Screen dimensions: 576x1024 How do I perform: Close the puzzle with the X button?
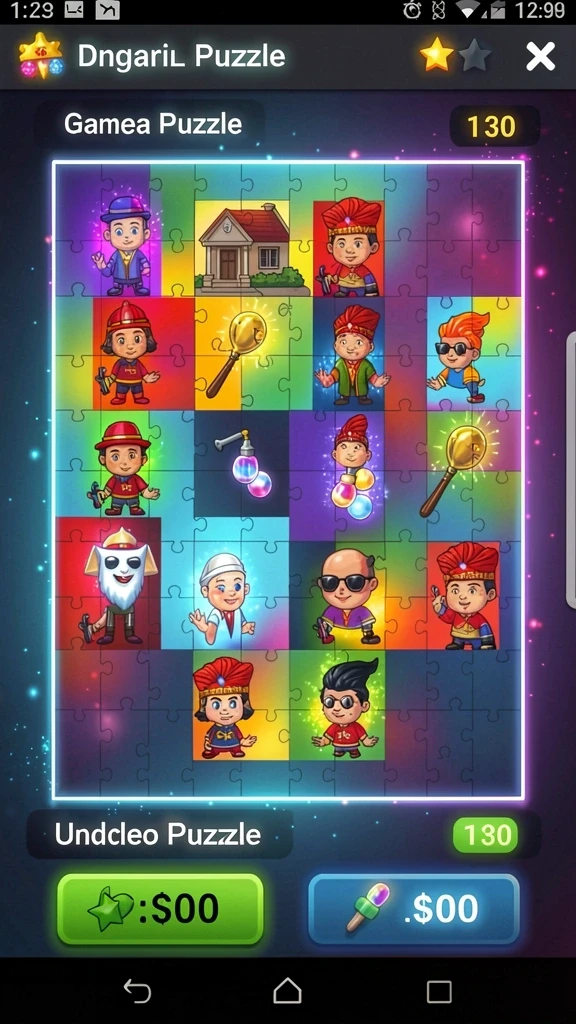coord(540,56)
